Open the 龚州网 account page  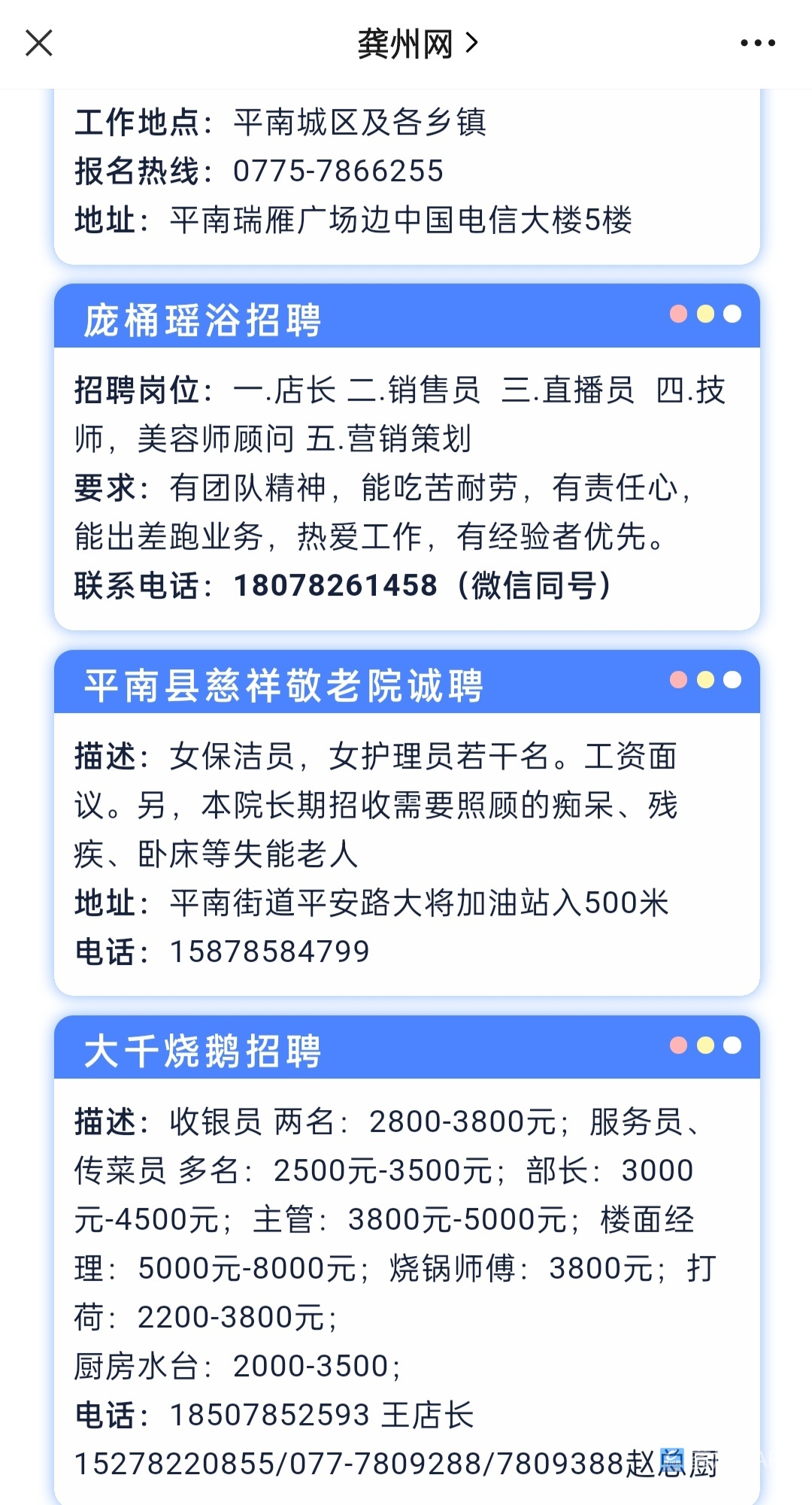click(x=416, y=44)
